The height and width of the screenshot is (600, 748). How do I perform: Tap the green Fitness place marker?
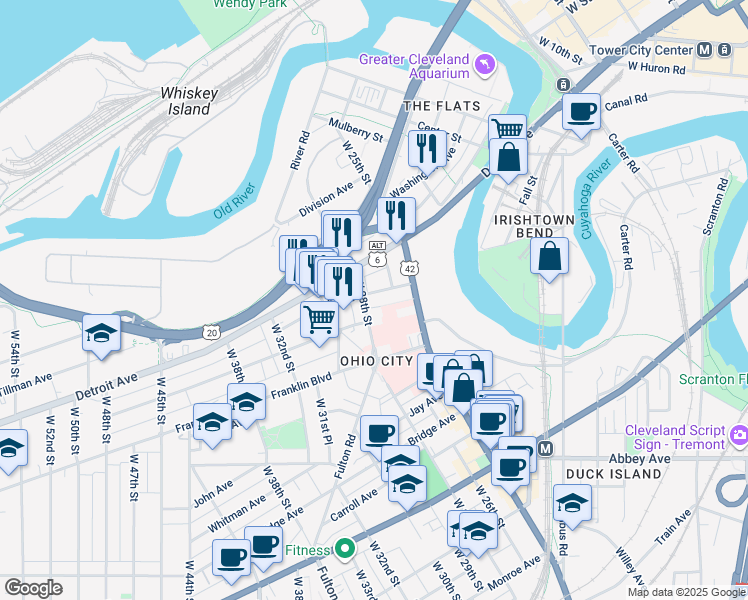tap(345, 549)
